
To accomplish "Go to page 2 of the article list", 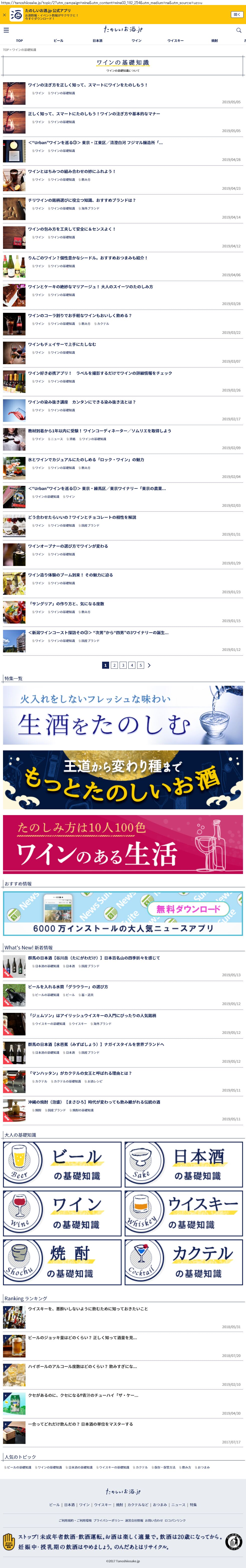I will 114,665.
